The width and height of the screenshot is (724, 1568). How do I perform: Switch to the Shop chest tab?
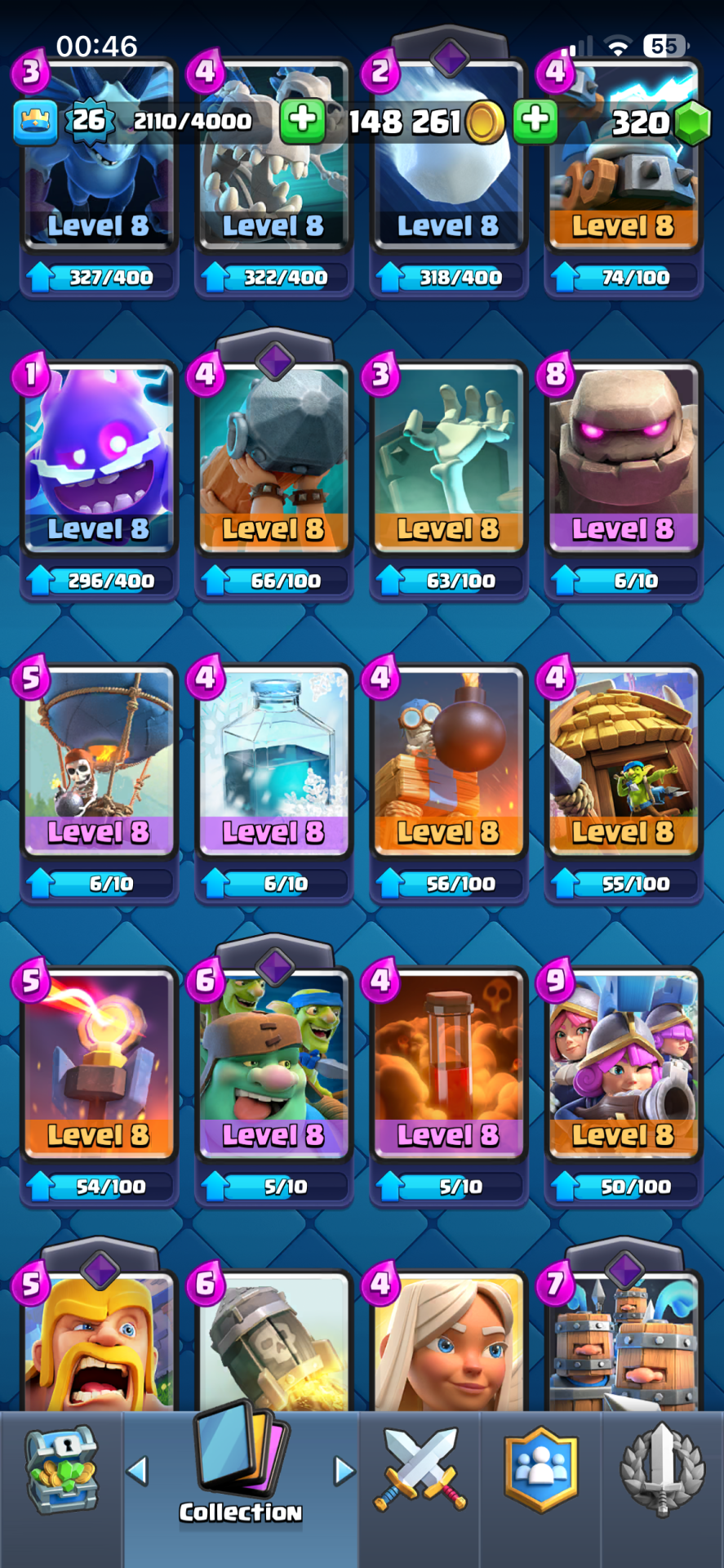[x=61, y=1470]
